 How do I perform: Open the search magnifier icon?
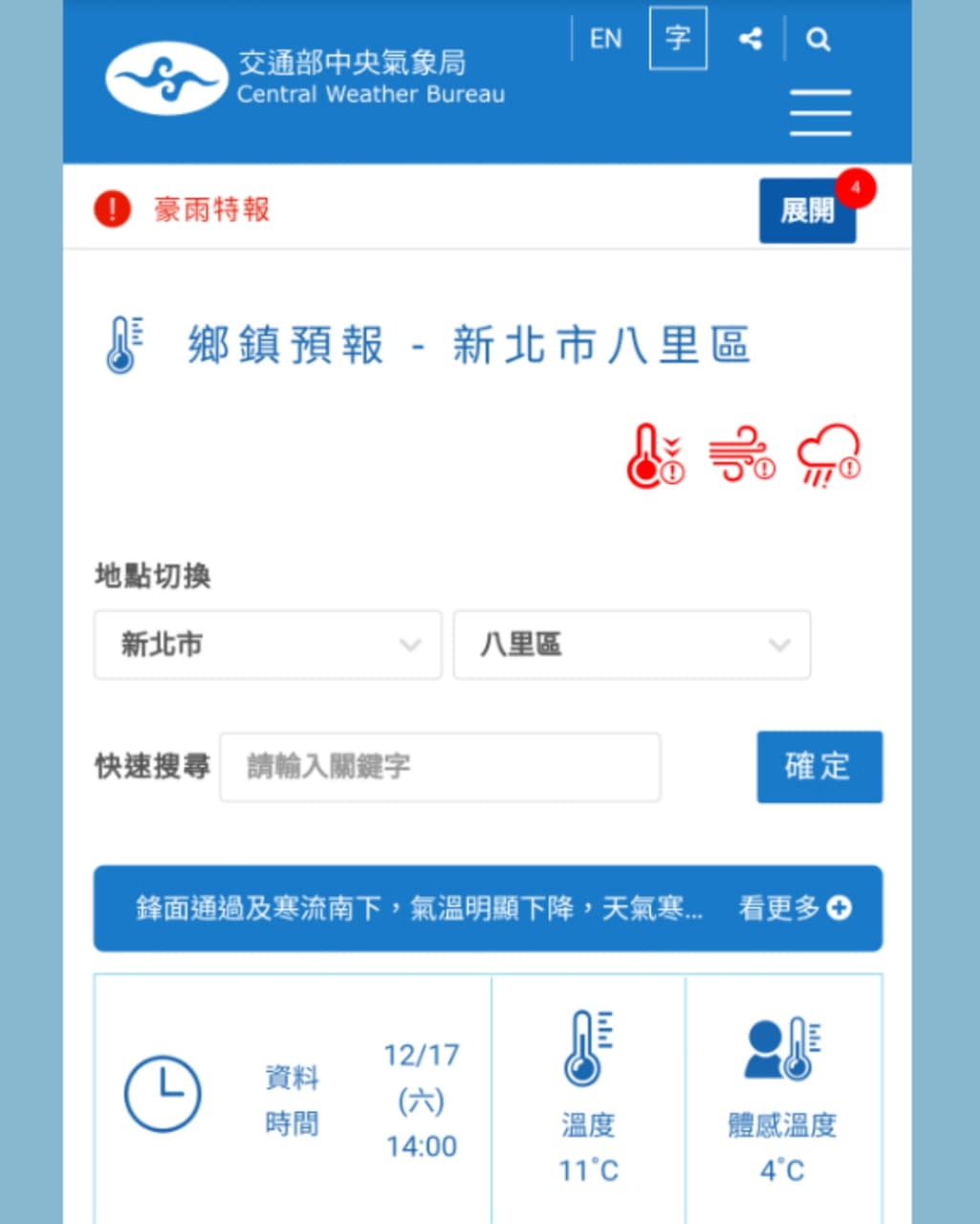tap(817, 39)
